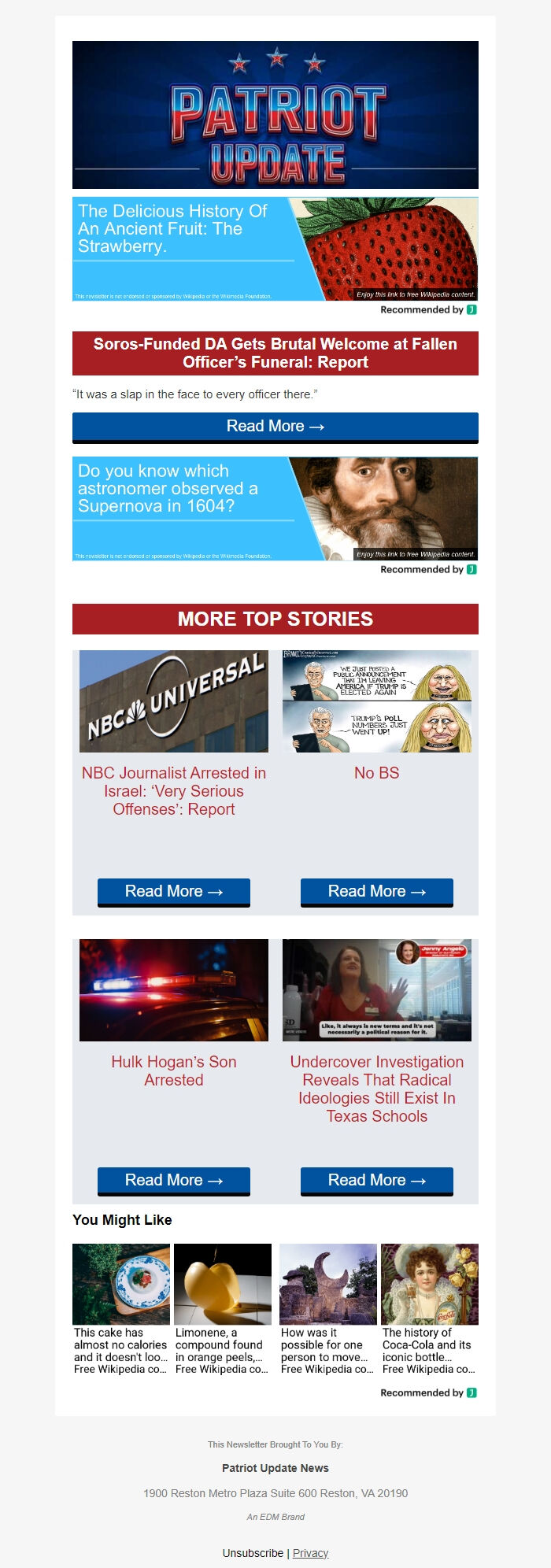Read more under No BS cartoon
Viewport: 551px width, 1568px height.
tap(376, 892)
